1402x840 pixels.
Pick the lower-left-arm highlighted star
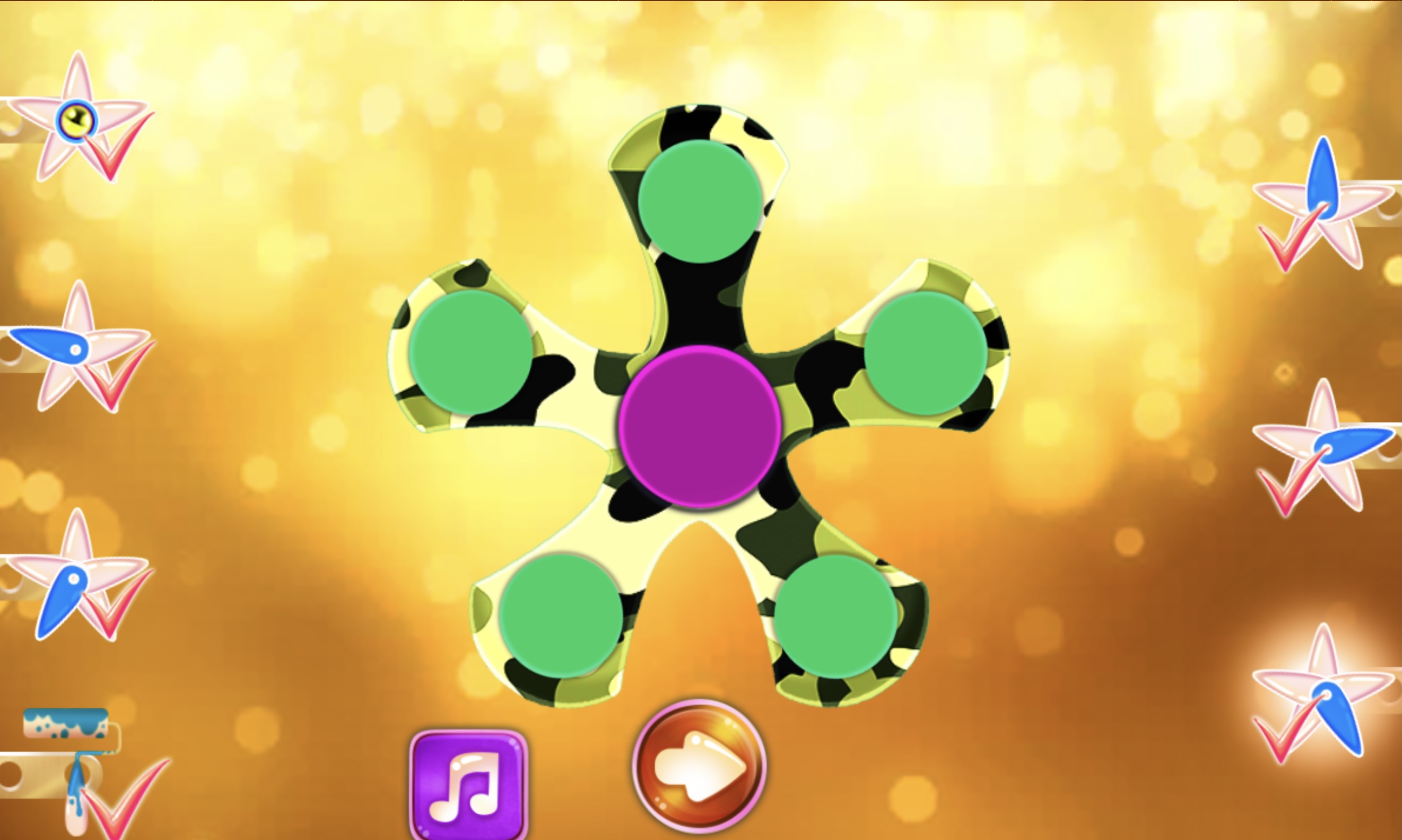click(76, 576)
